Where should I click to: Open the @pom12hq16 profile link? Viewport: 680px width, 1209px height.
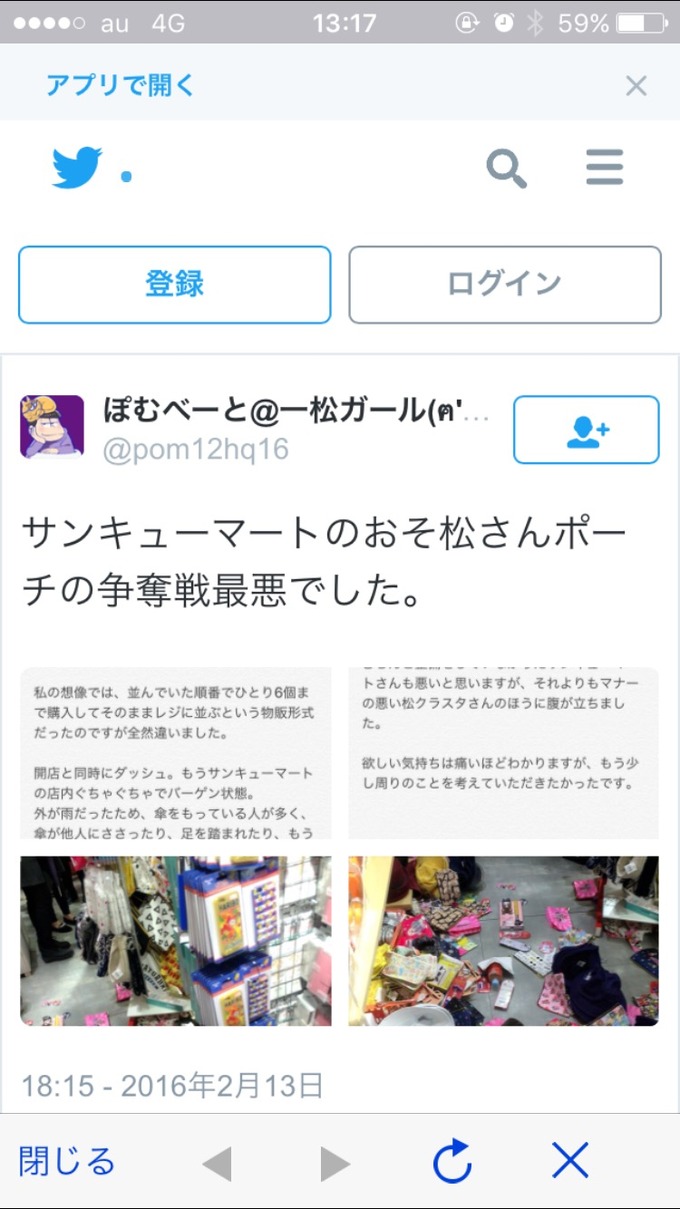(x=196, y=450)
